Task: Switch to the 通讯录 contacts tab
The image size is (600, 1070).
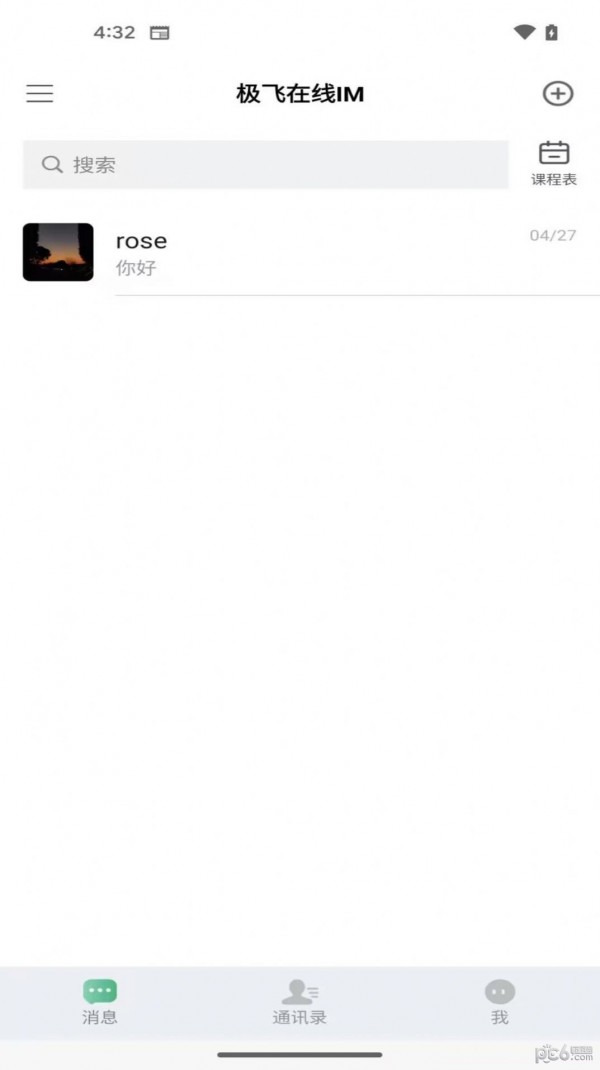Action: click(x=299, y=1002)
